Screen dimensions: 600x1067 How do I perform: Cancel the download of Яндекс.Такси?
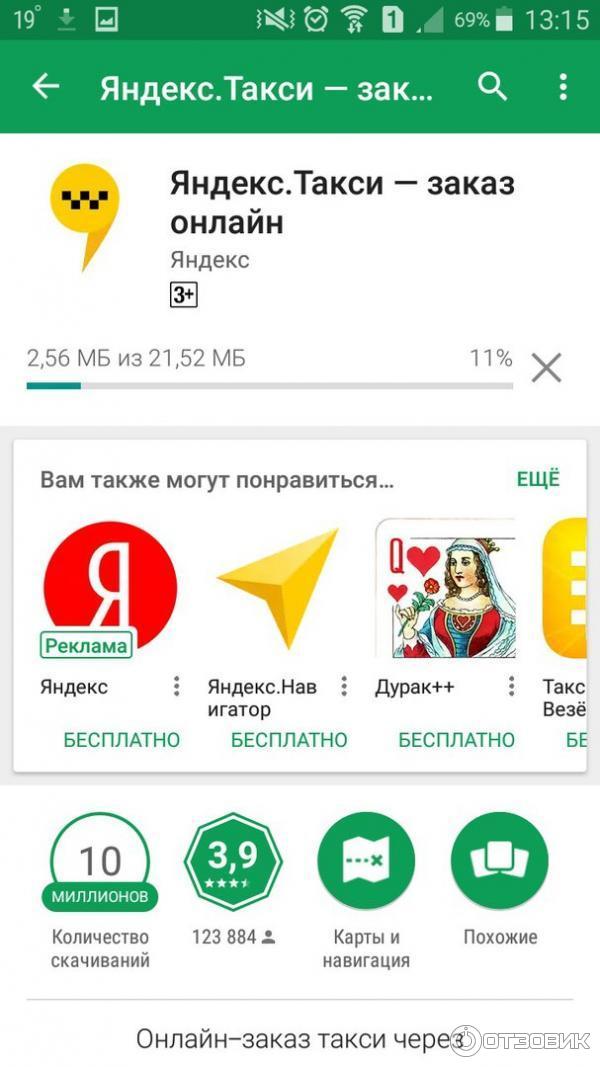click(x=546, y=368)
